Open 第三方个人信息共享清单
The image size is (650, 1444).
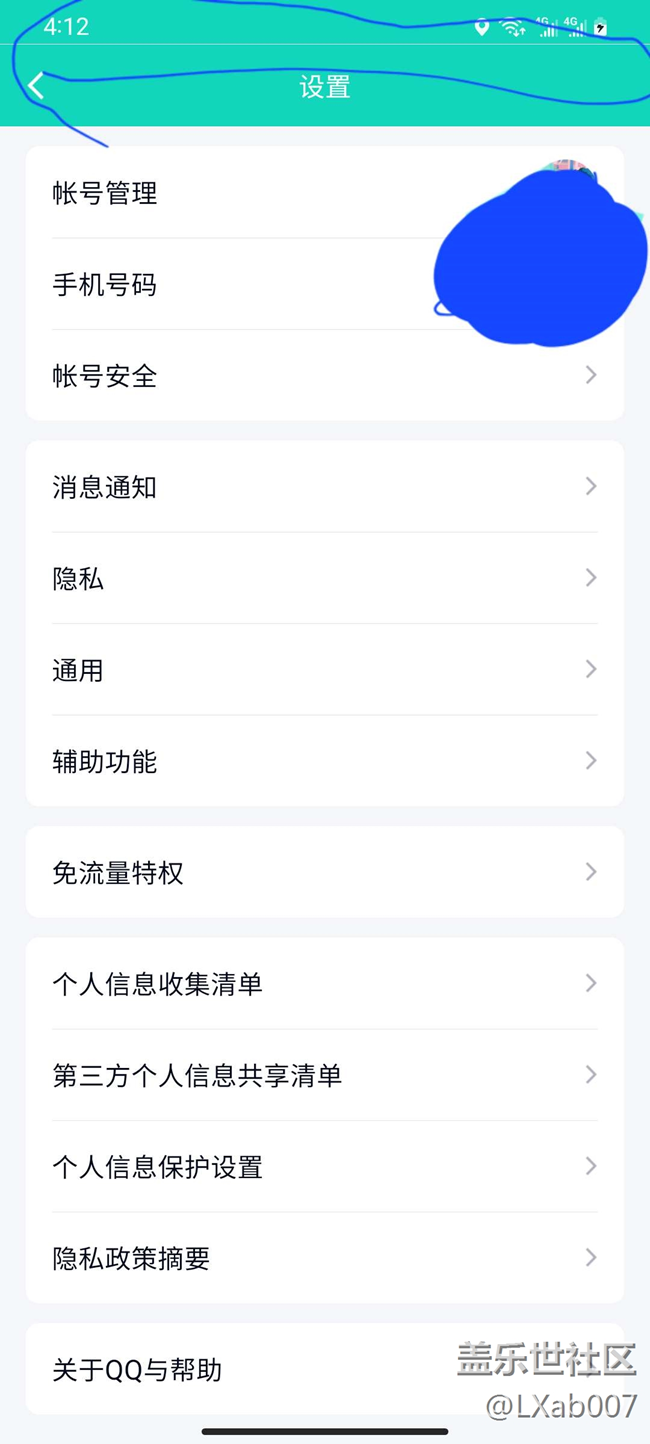tap(325, 1075)
